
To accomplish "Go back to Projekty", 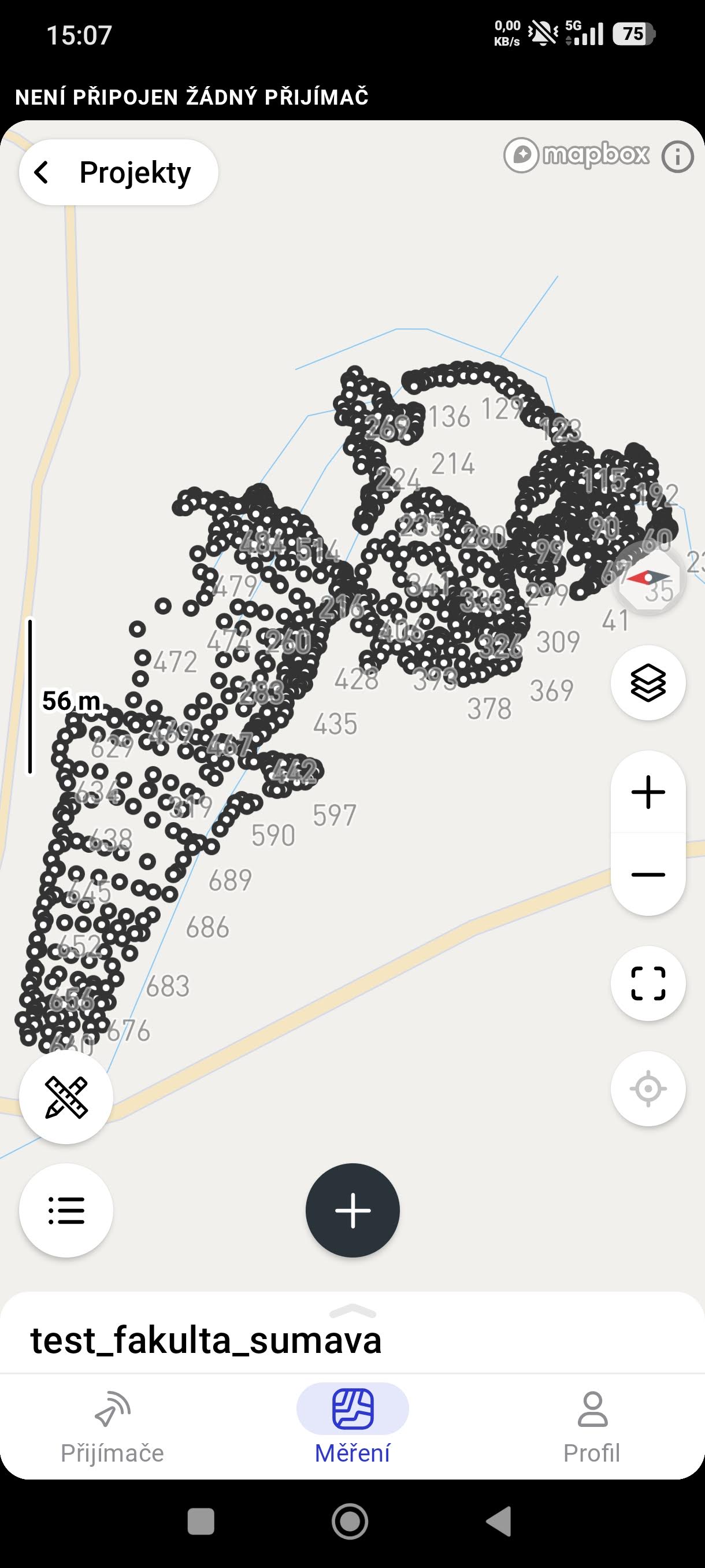I will [x=118, y=172].
